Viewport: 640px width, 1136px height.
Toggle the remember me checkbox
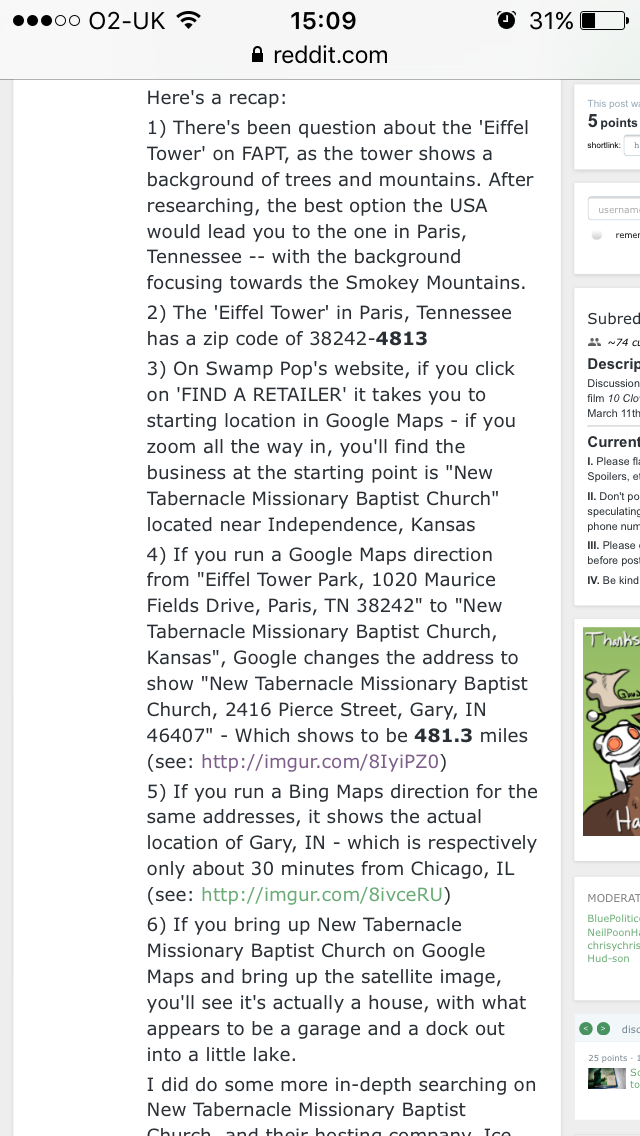coord(597,235)
